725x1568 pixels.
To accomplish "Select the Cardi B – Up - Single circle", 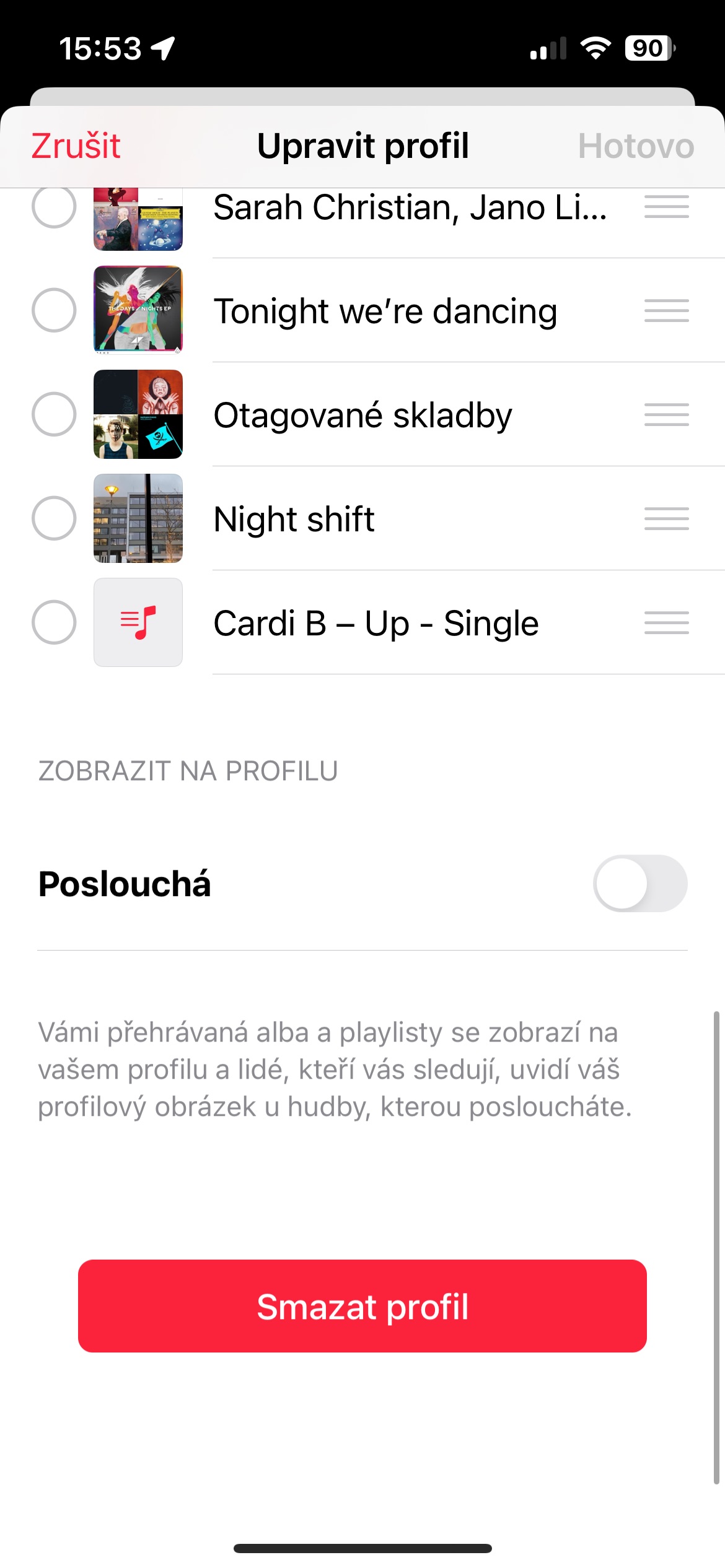I will tap(54, 622).
